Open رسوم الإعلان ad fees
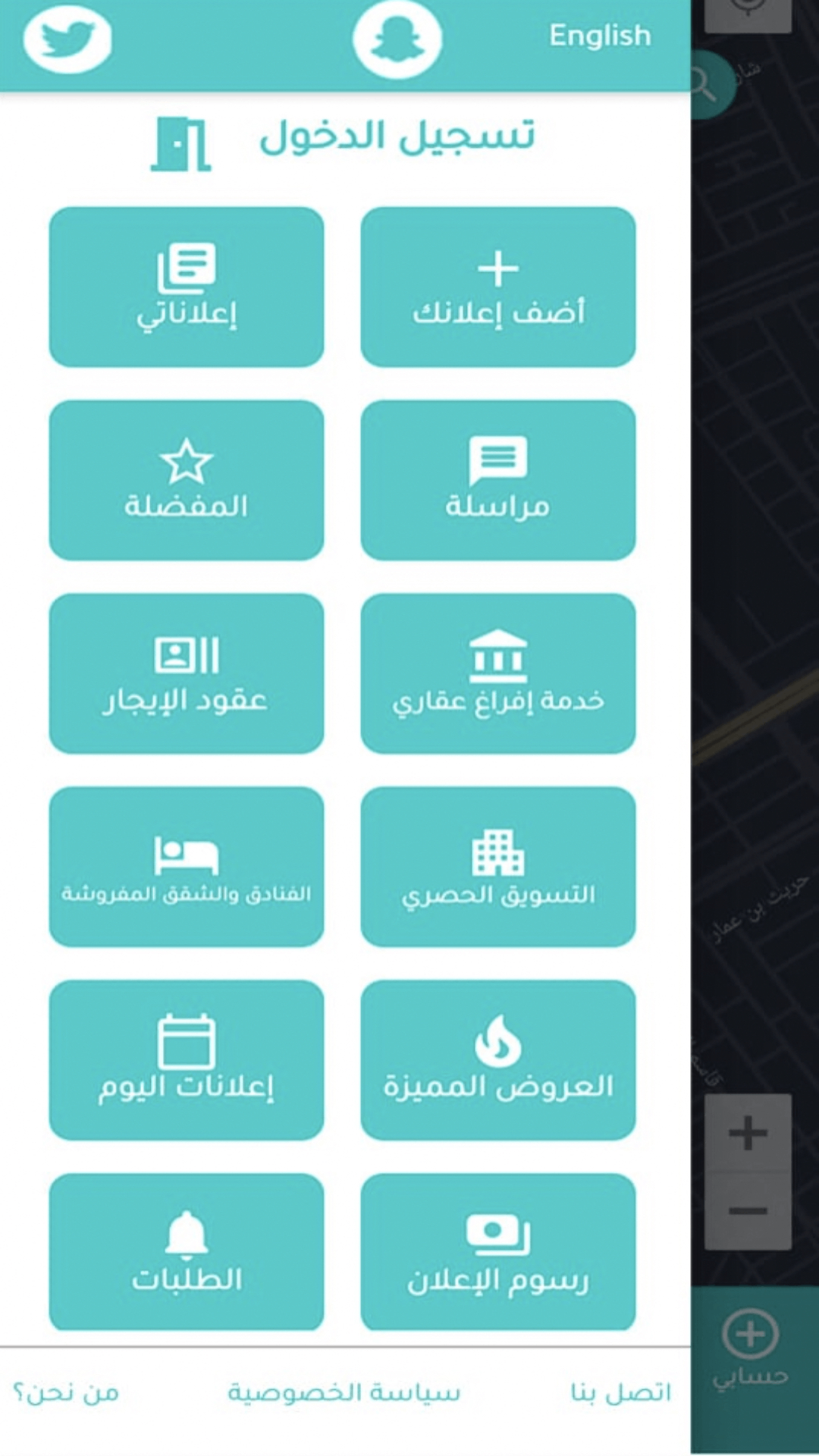The height and width of the screenshot is (1456, 819). (x=497, y=1252)
